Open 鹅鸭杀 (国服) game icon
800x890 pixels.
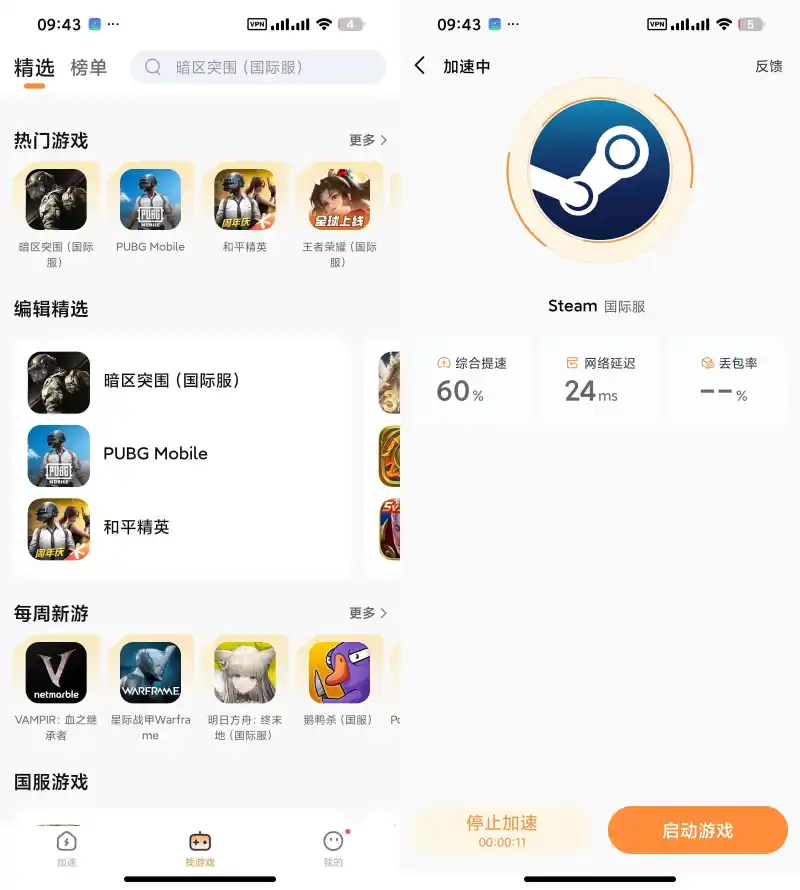(339, 673)
